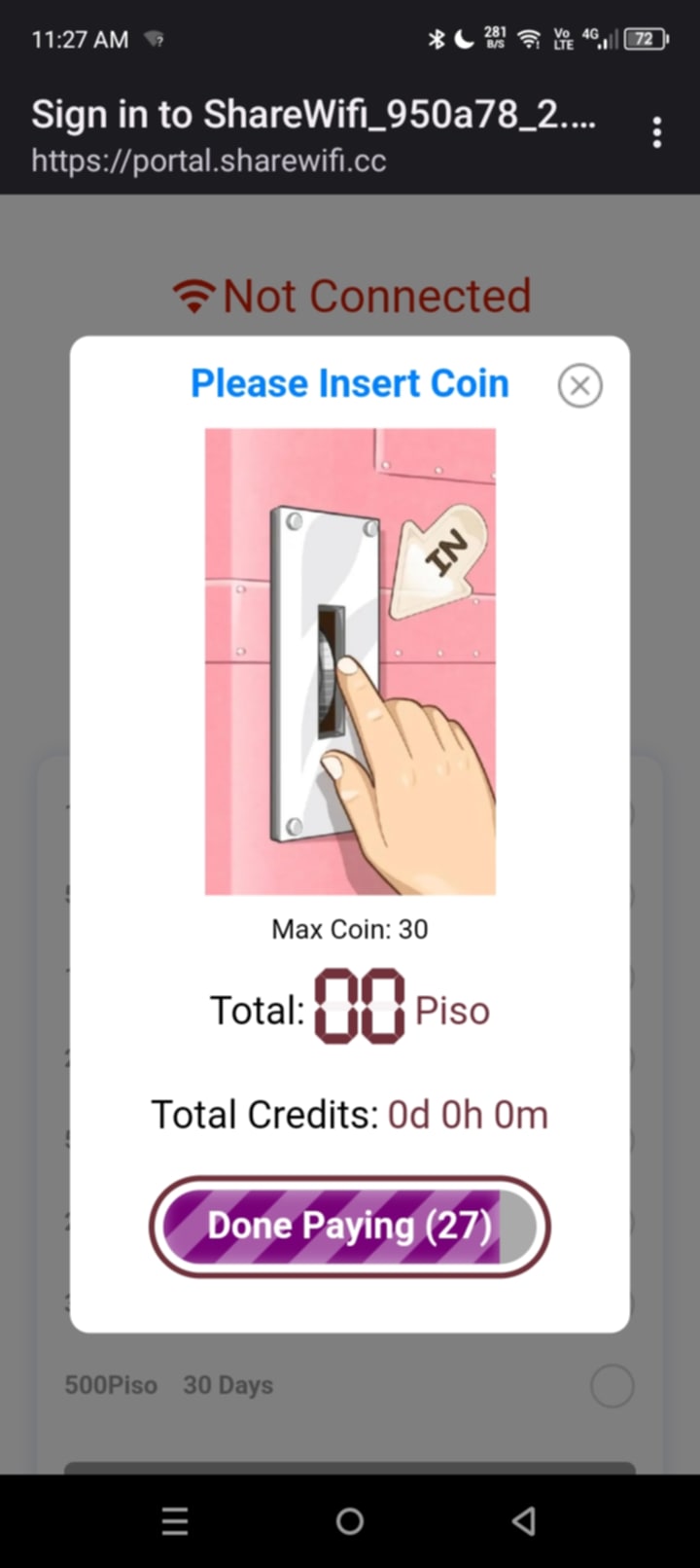700x1568 pixels.
Task: Go back with the system back button
Action: [x=524, y=1520]
